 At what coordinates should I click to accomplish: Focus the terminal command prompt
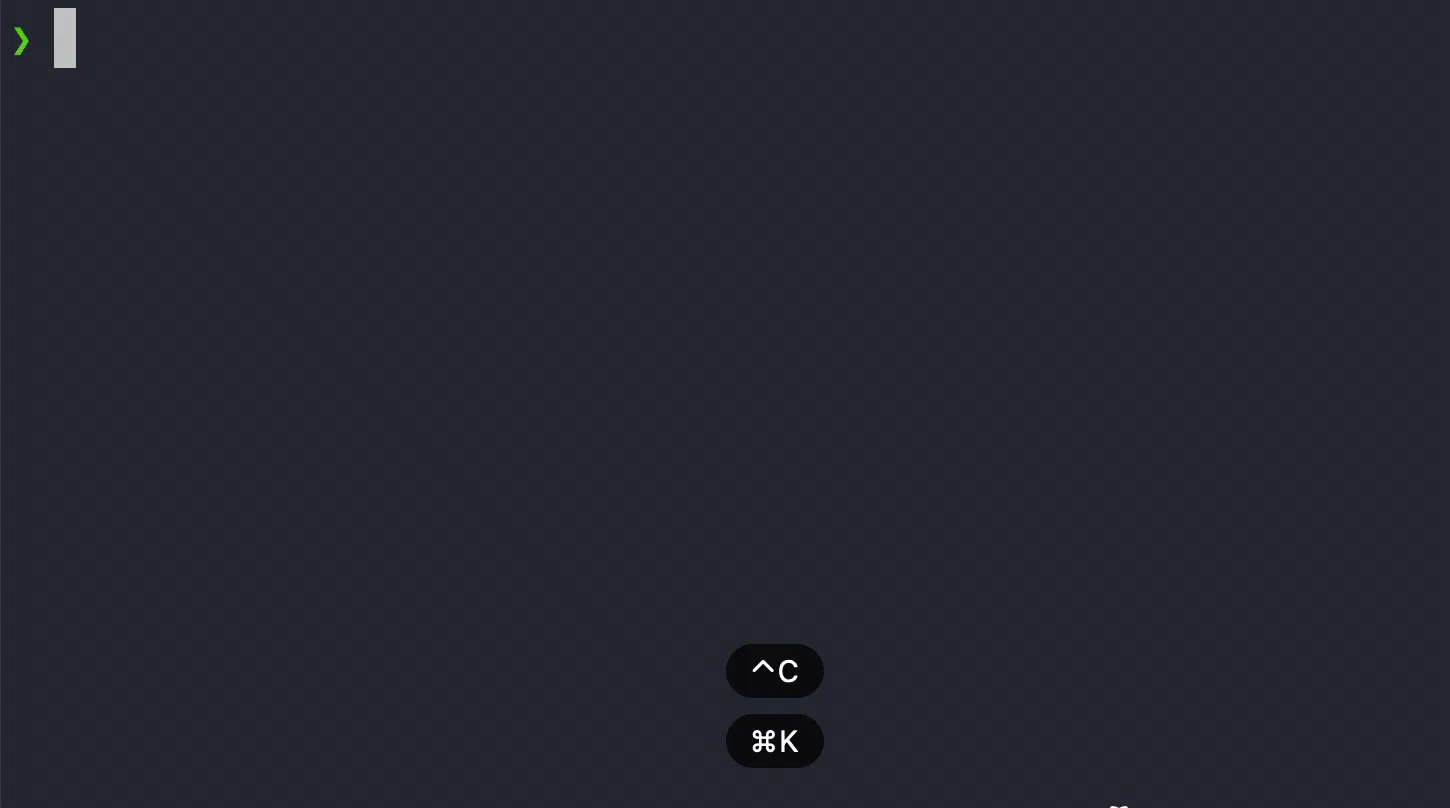pyautogui.click(x=65, y=39)
